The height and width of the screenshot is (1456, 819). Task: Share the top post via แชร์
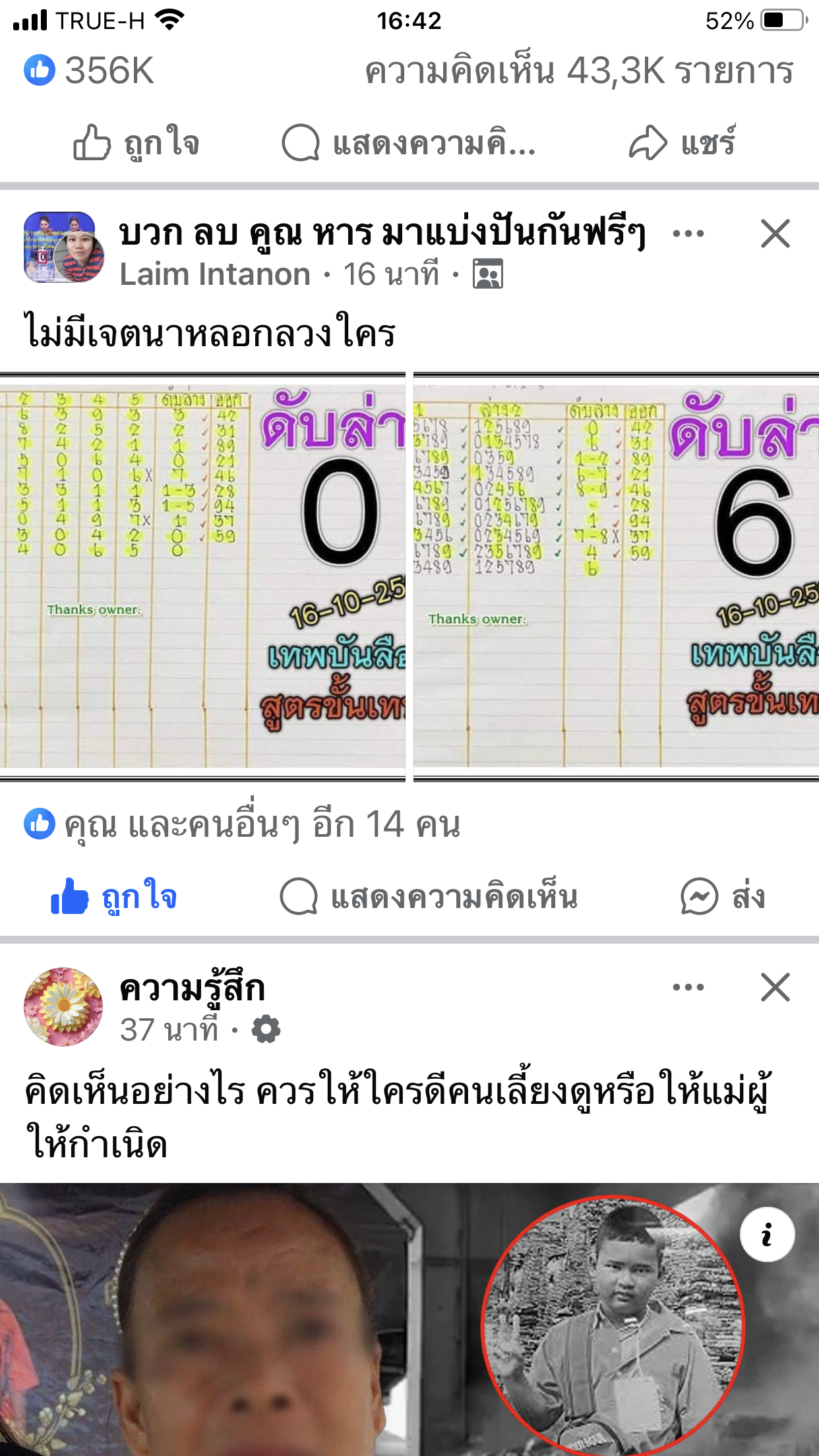click(682, 143)
